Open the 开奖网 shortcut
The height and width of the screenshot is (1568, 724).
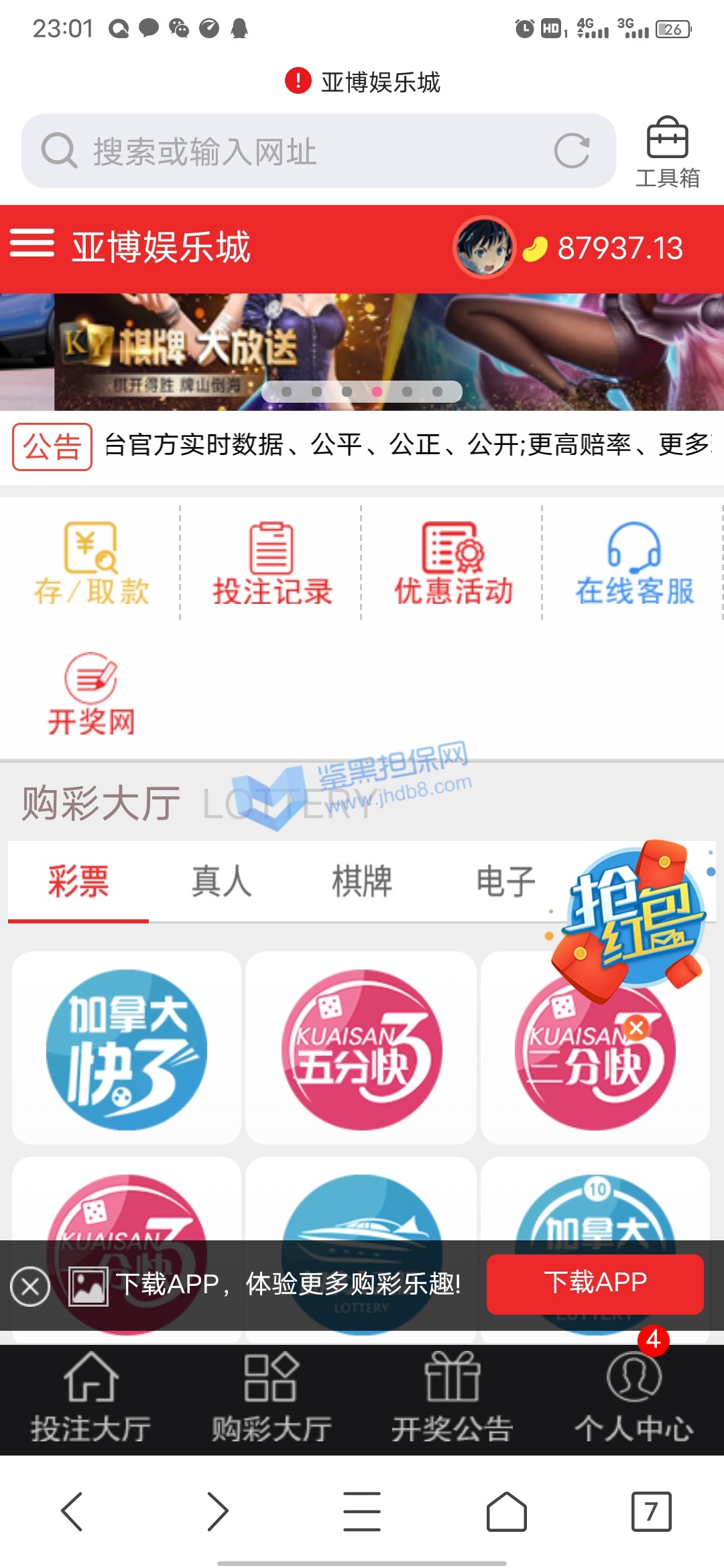[x=91, y=694]
